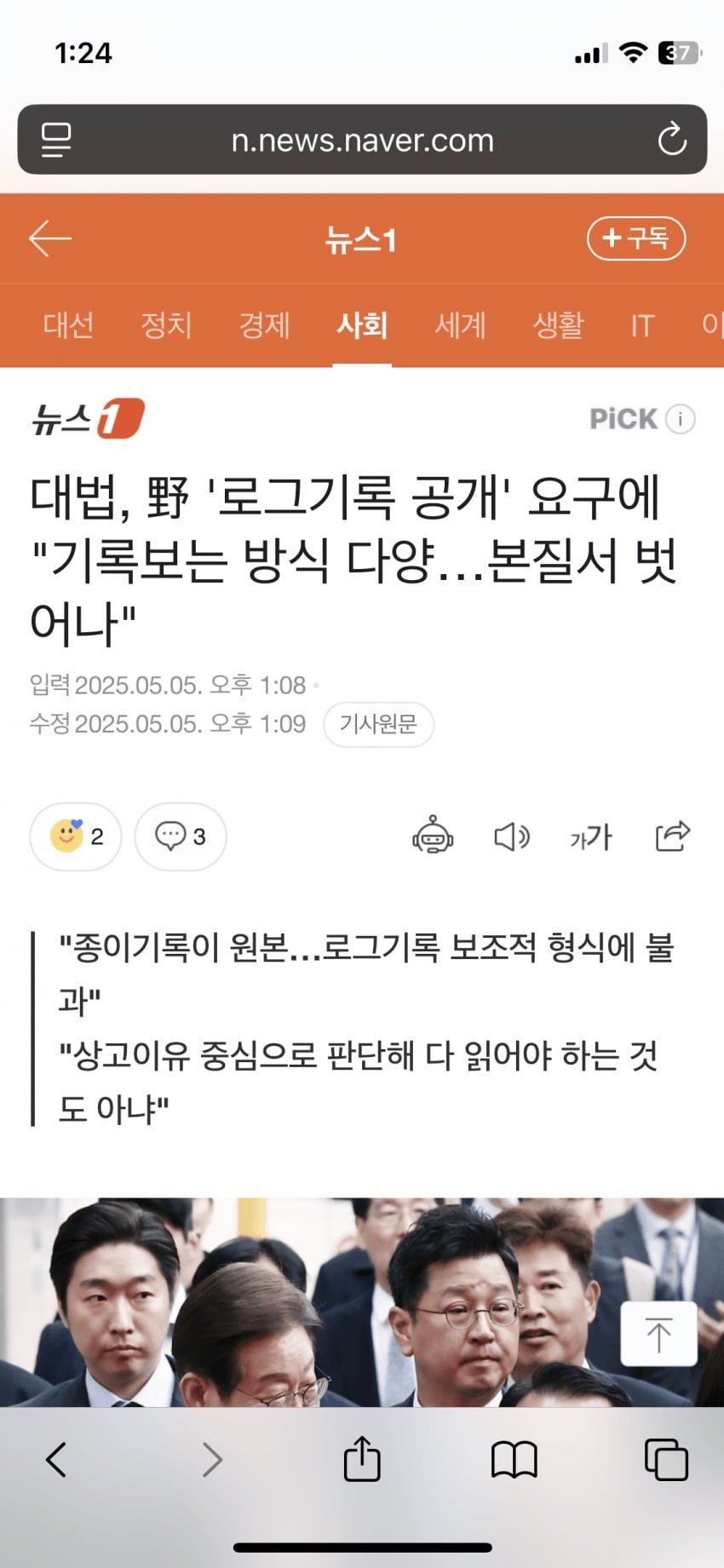Screen dimensions: 724x1568
Task: Select the 세계 tab
Action: click(460, 325)
